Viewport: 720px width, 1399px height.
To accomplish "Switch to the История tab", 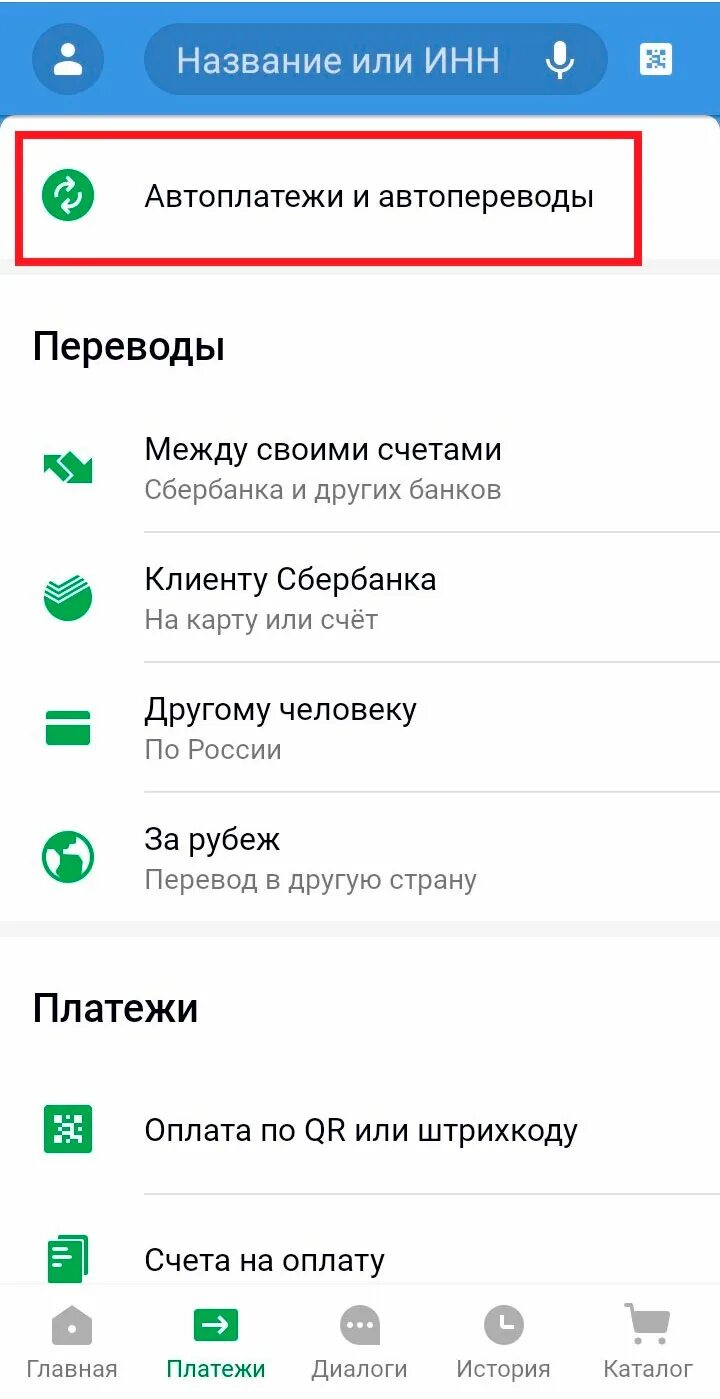I will pyautogui.click(x=503, y=1343).
